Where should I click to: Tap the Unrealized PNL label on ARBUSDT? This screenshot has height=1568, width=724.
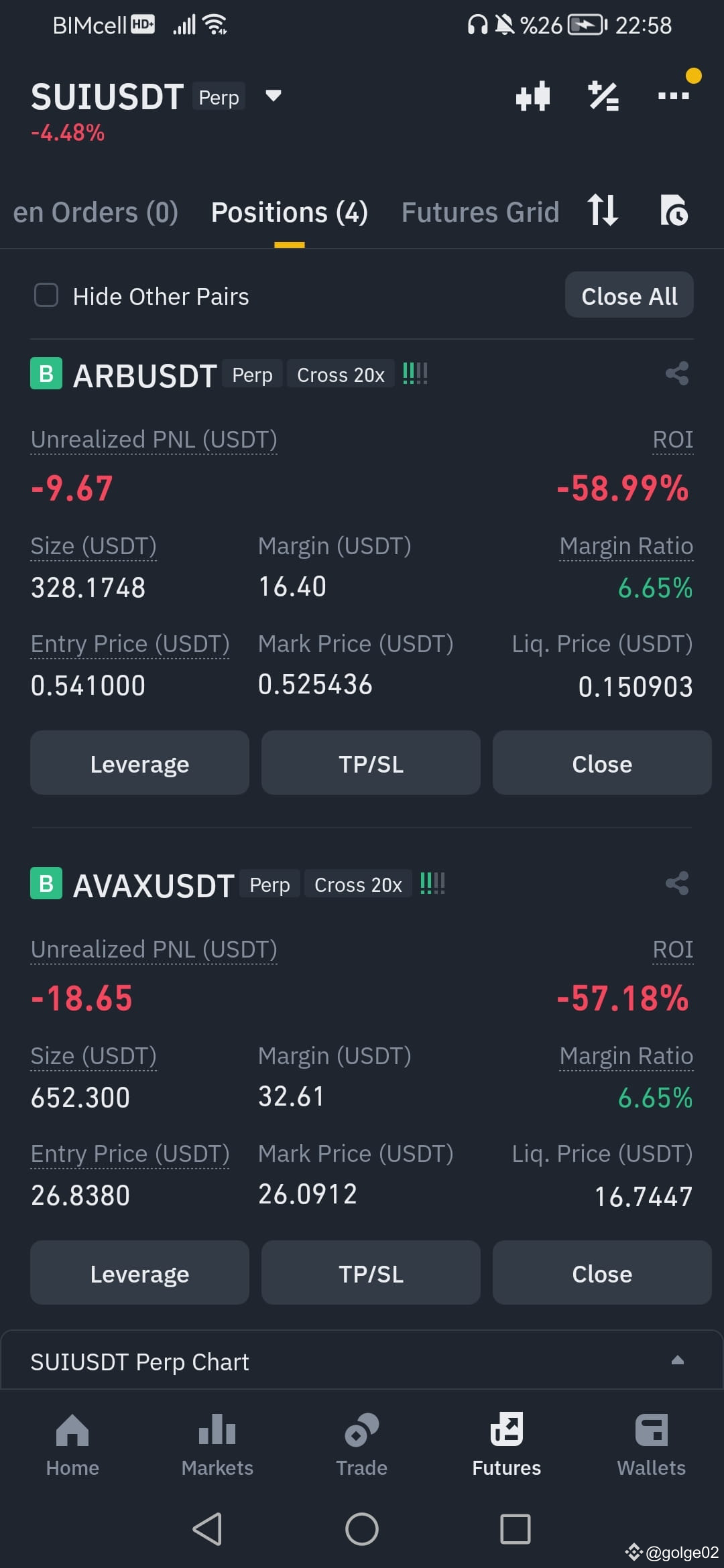pyautogui.click(x=154, y=440)
